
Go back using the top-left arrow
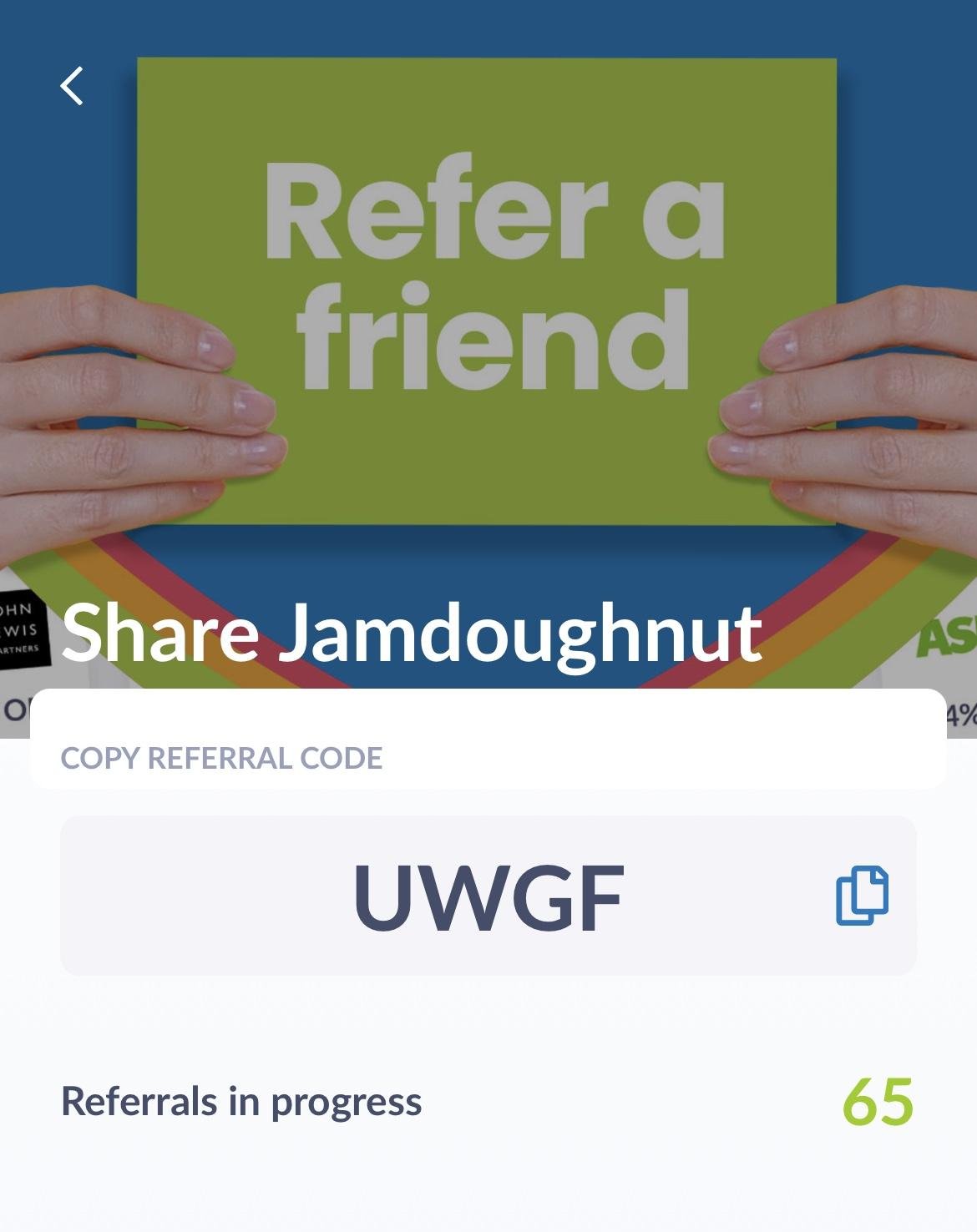pos(72,86)
